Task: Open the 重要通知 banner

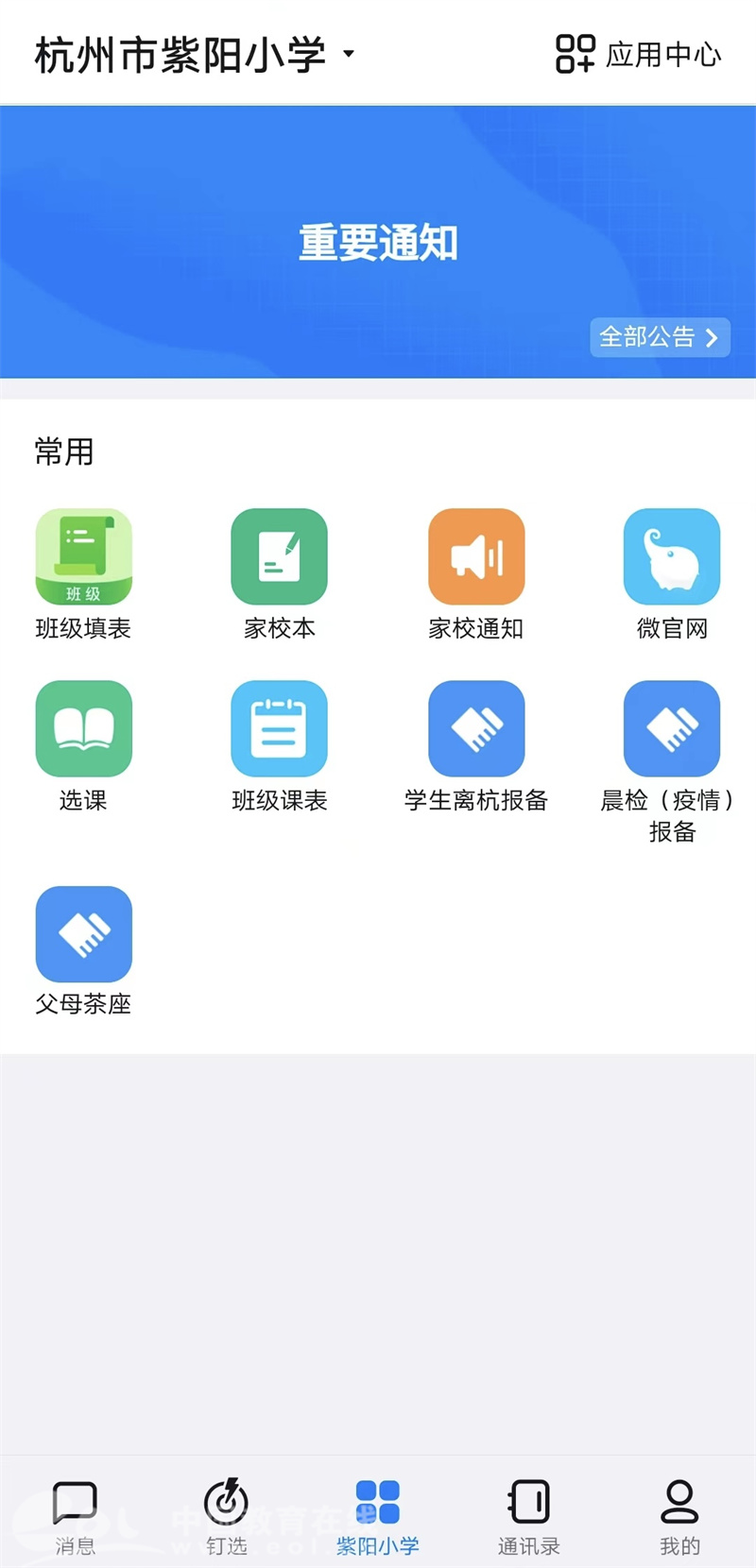Action: (x=378, y=242)
